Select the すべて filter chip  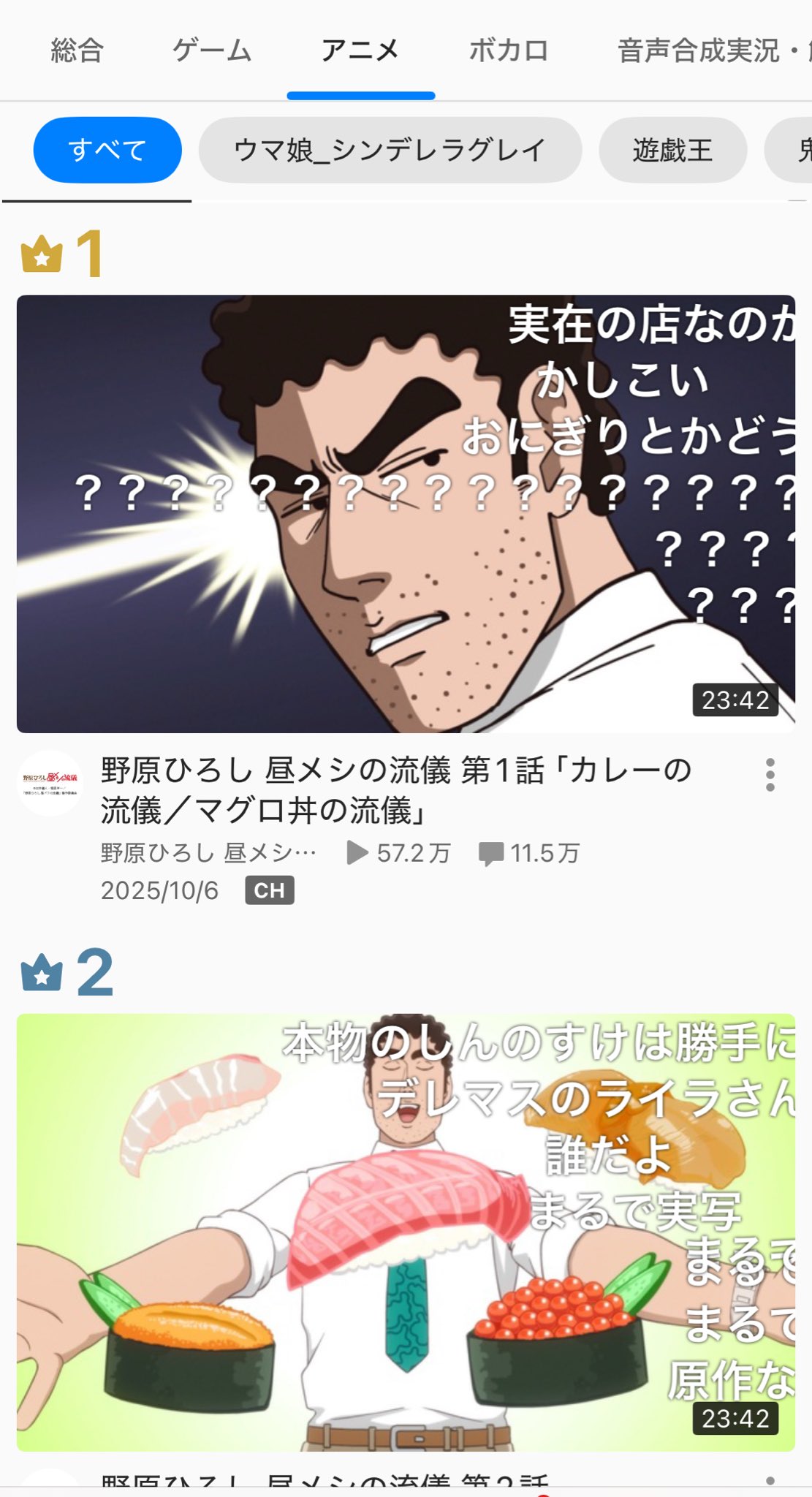(x=107, y=150)
